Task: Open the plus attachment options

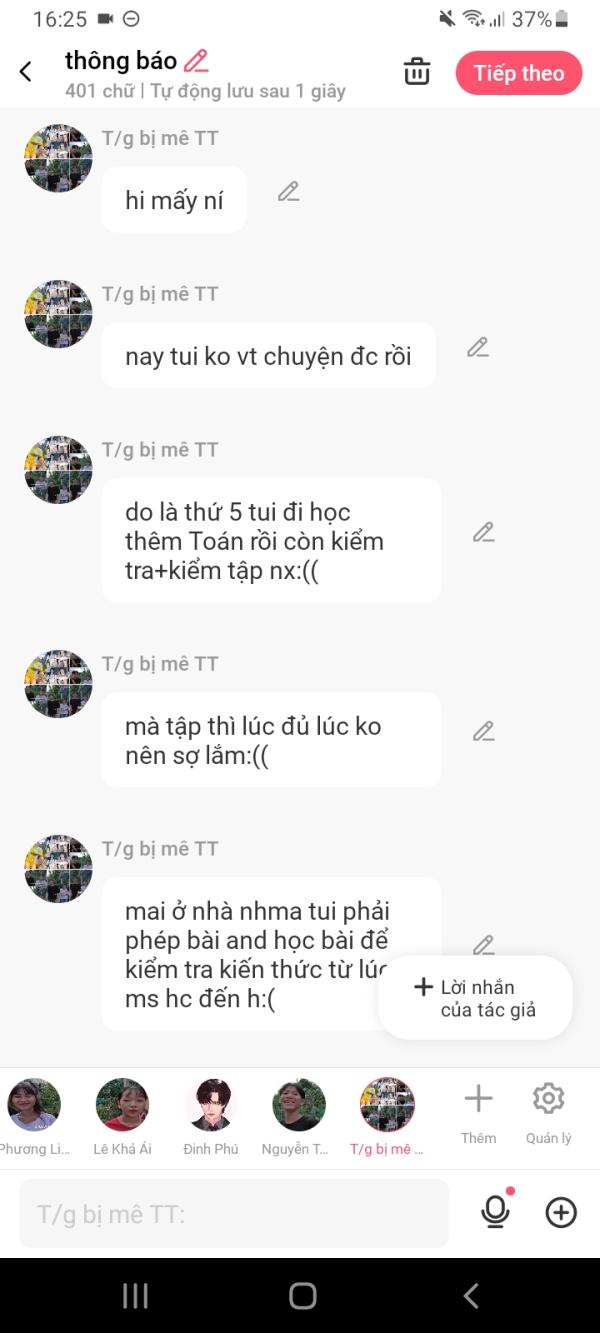Action: coord(561,1213)
